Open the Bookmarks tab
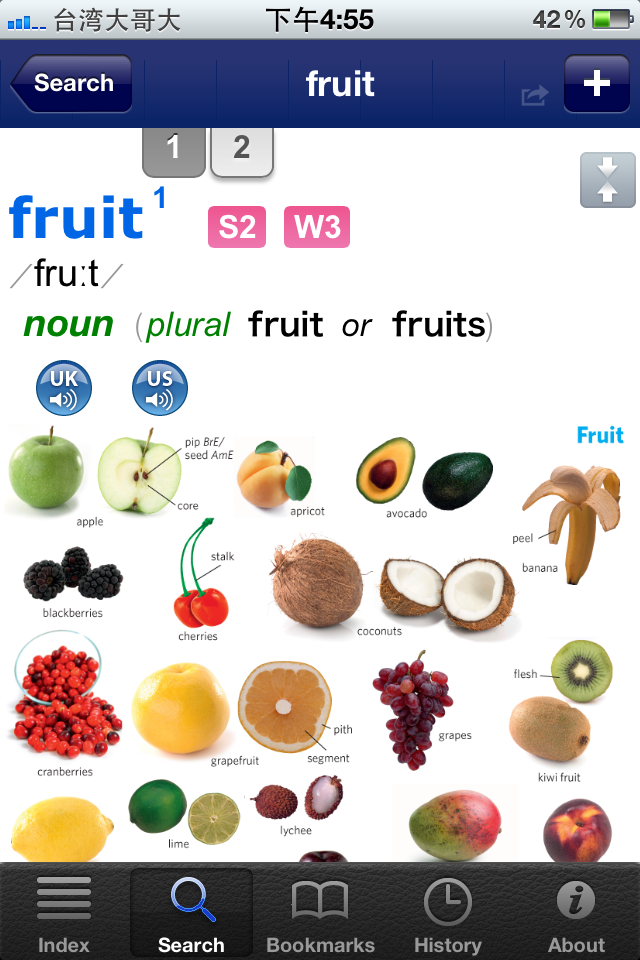Viewport: 640px width, 960px height. [x=320, y=912]
